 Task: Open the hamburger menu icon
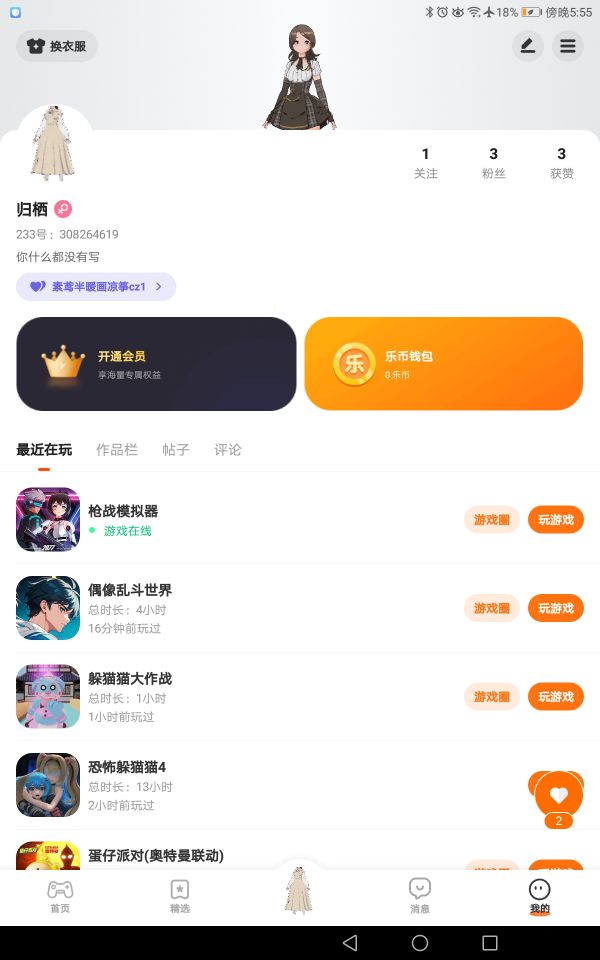click(x=568, y=46)
